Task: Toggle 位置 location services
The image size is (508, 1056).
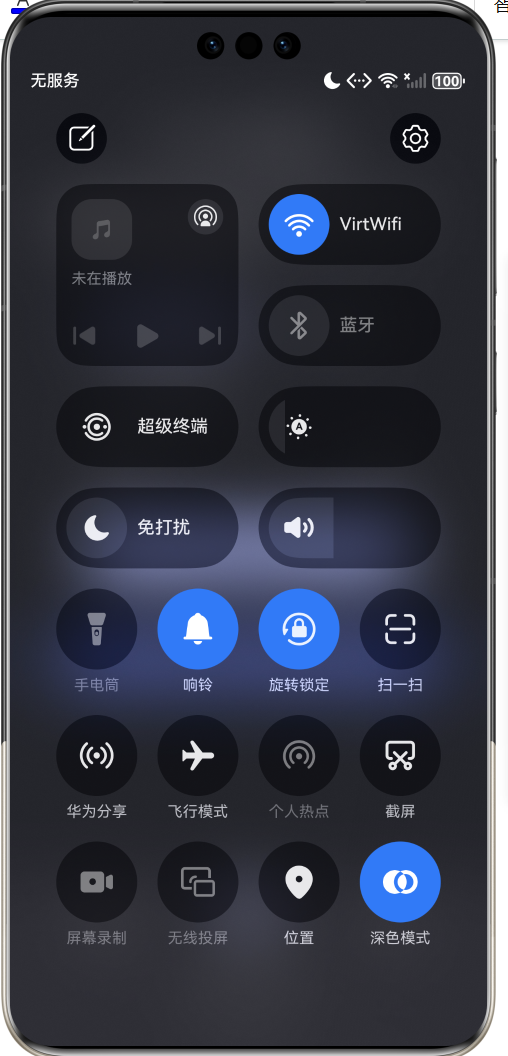Action: point(298,882)
